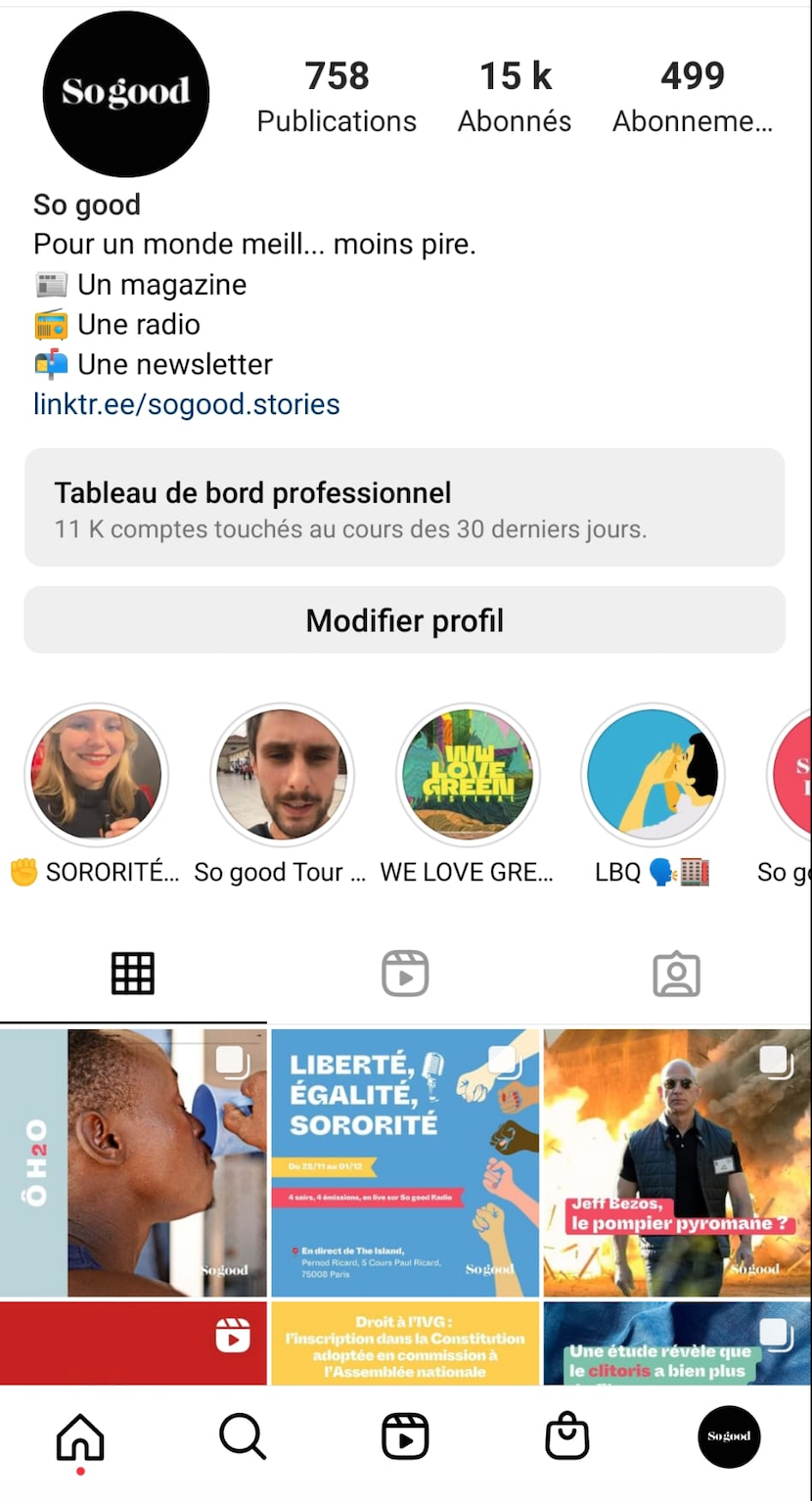Image resolution: width=812 pixels, height=1501 pixels.
Task: Open the linktr.ee/sogood.stories link
Action: click(x=187, y=404)
